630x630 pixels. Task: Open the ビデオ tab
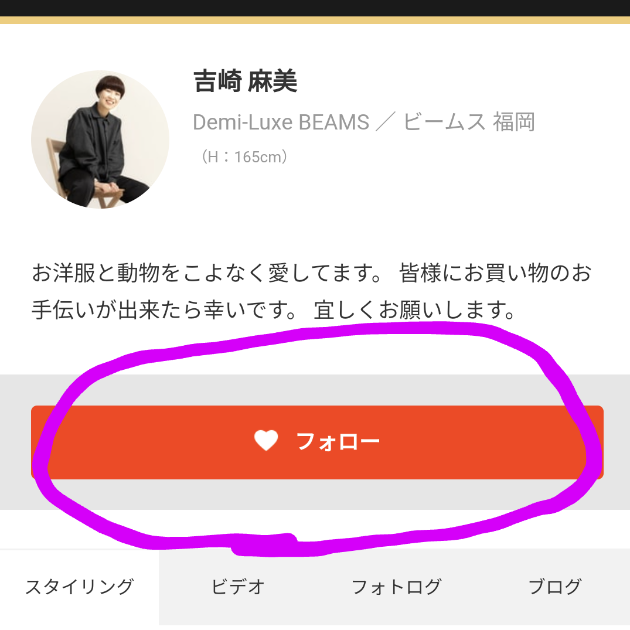pos(238,587)
